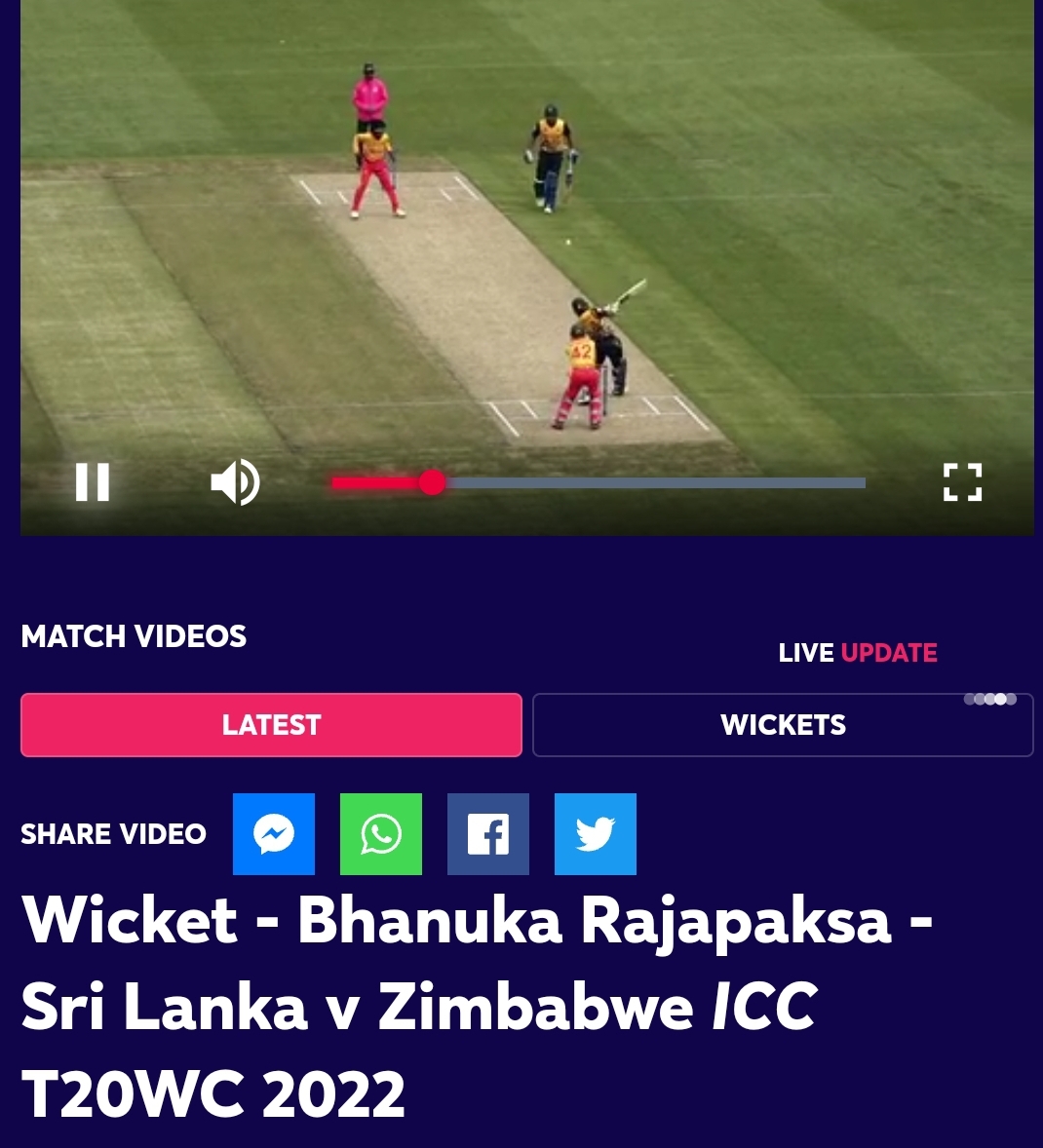The height and width of the screenshot is (1148, 1043).
Task: Tap the video progress bar
Action: (x=598, y=482)
